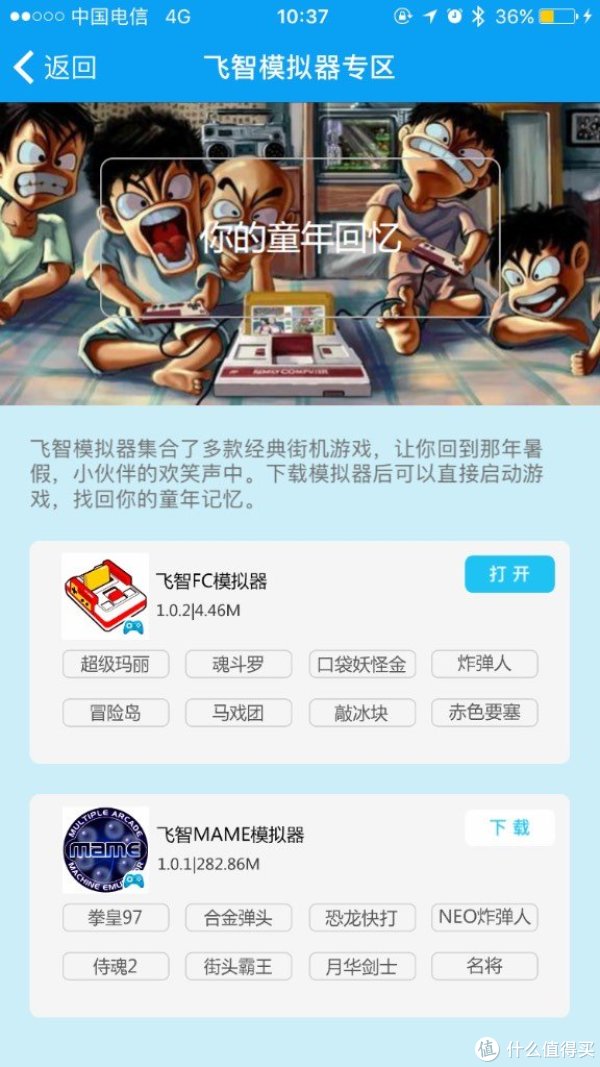Image resolution: width=600 pixels, height=1067 pixels.
Task: Select the 魂斗罗 game chip
Action: [x=238, y=664]
